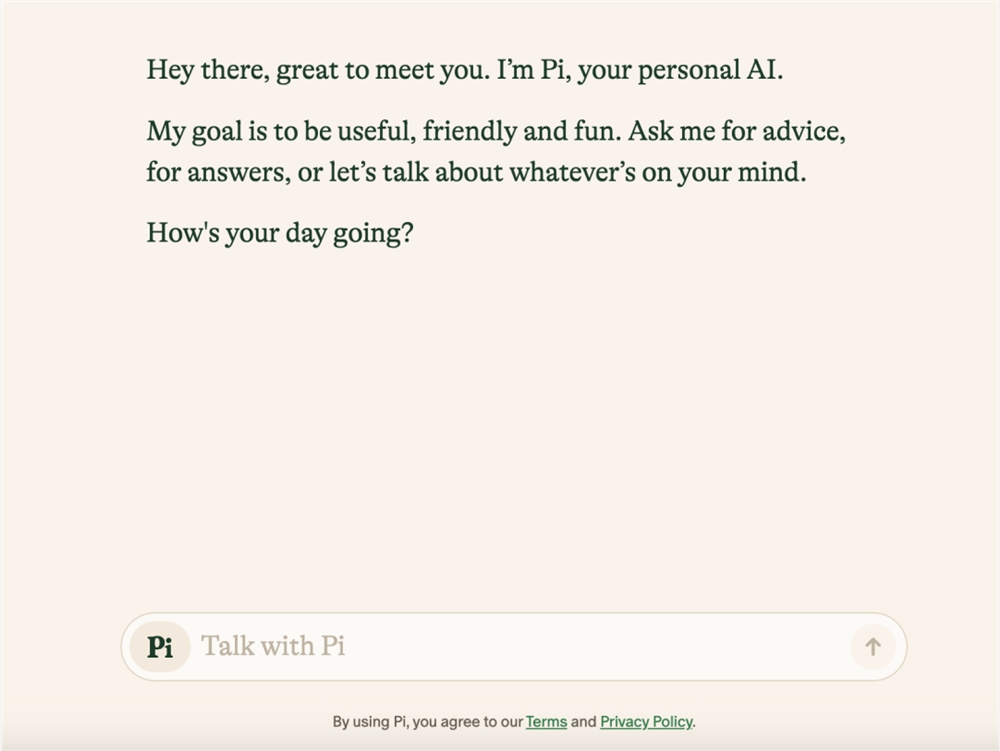Send the message with the arrow button

(872, 647)
